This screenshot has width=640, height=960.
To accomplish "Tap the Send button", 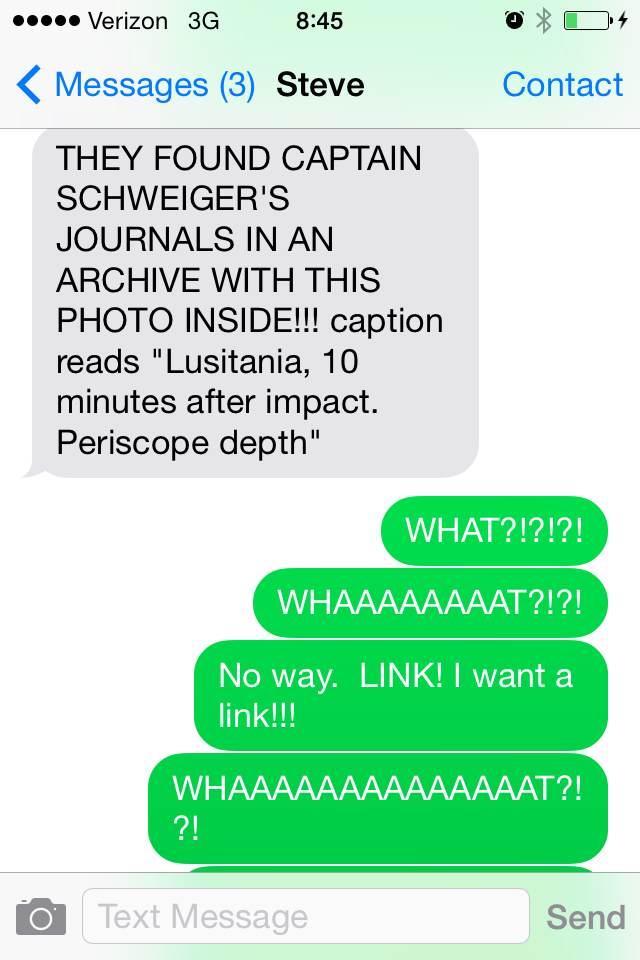I will click(x=585, y=917).
